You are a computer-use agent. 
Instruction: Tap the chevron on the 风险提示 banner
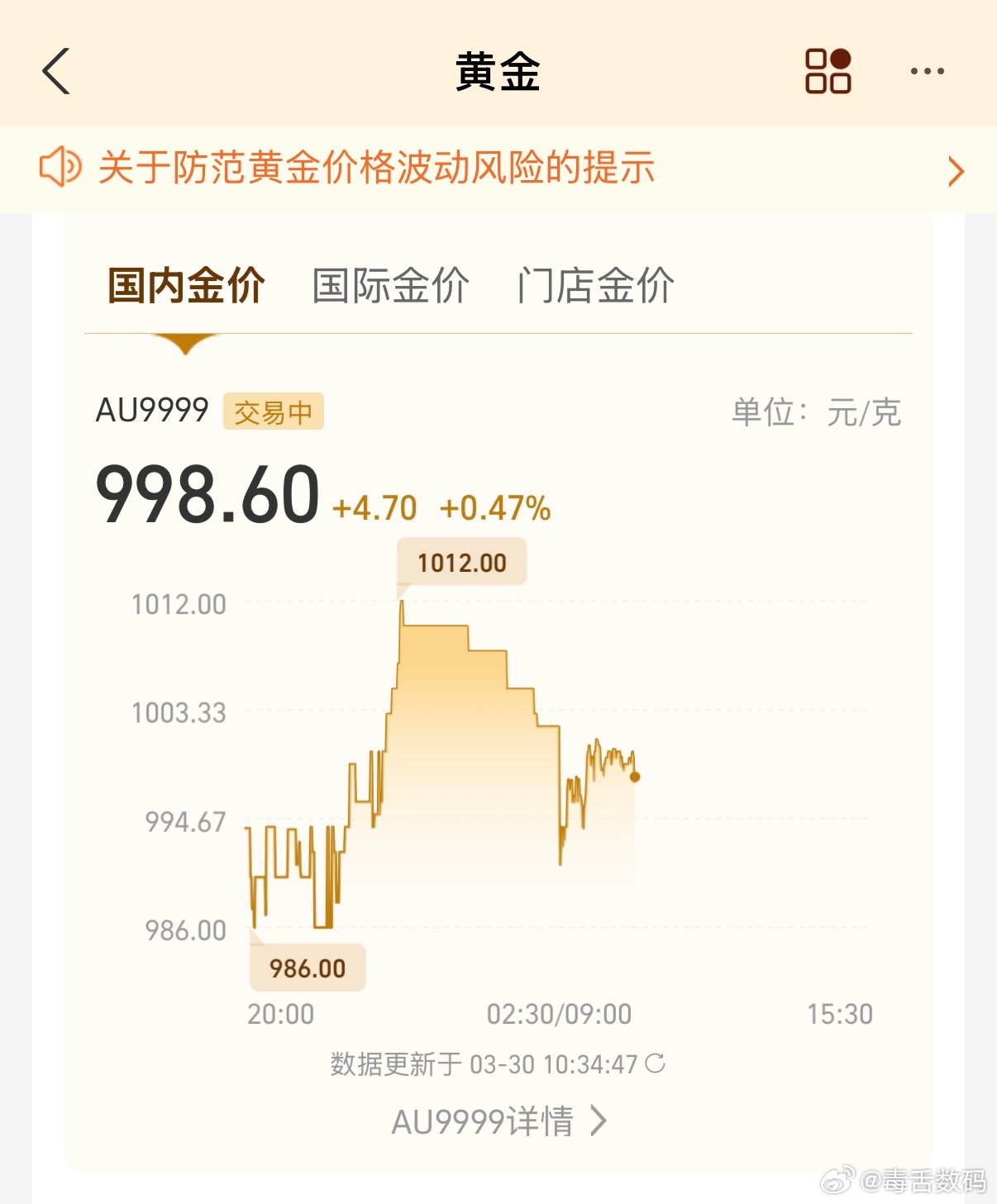click(956, 170)
